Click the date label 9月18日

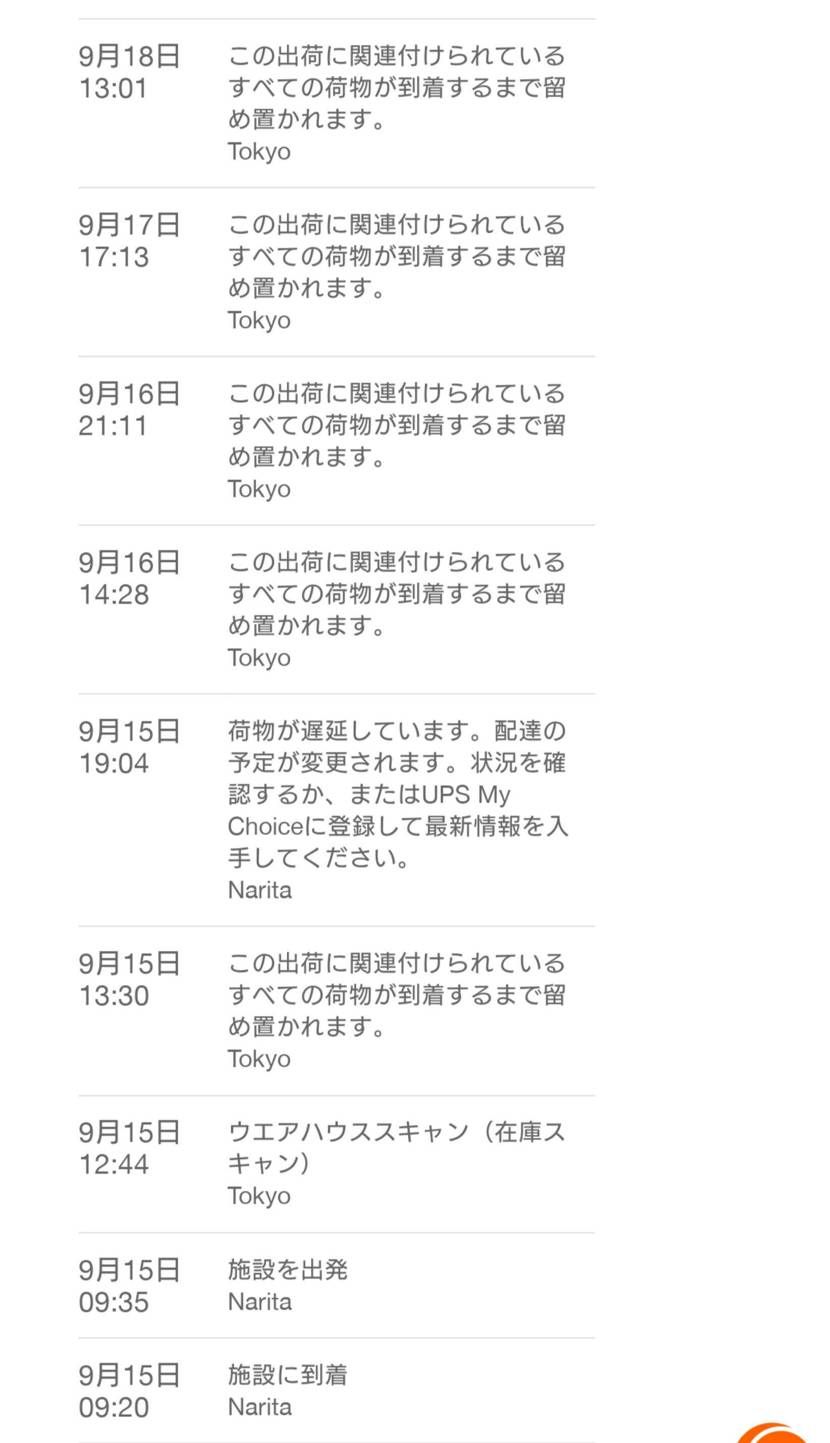point(130,56)
